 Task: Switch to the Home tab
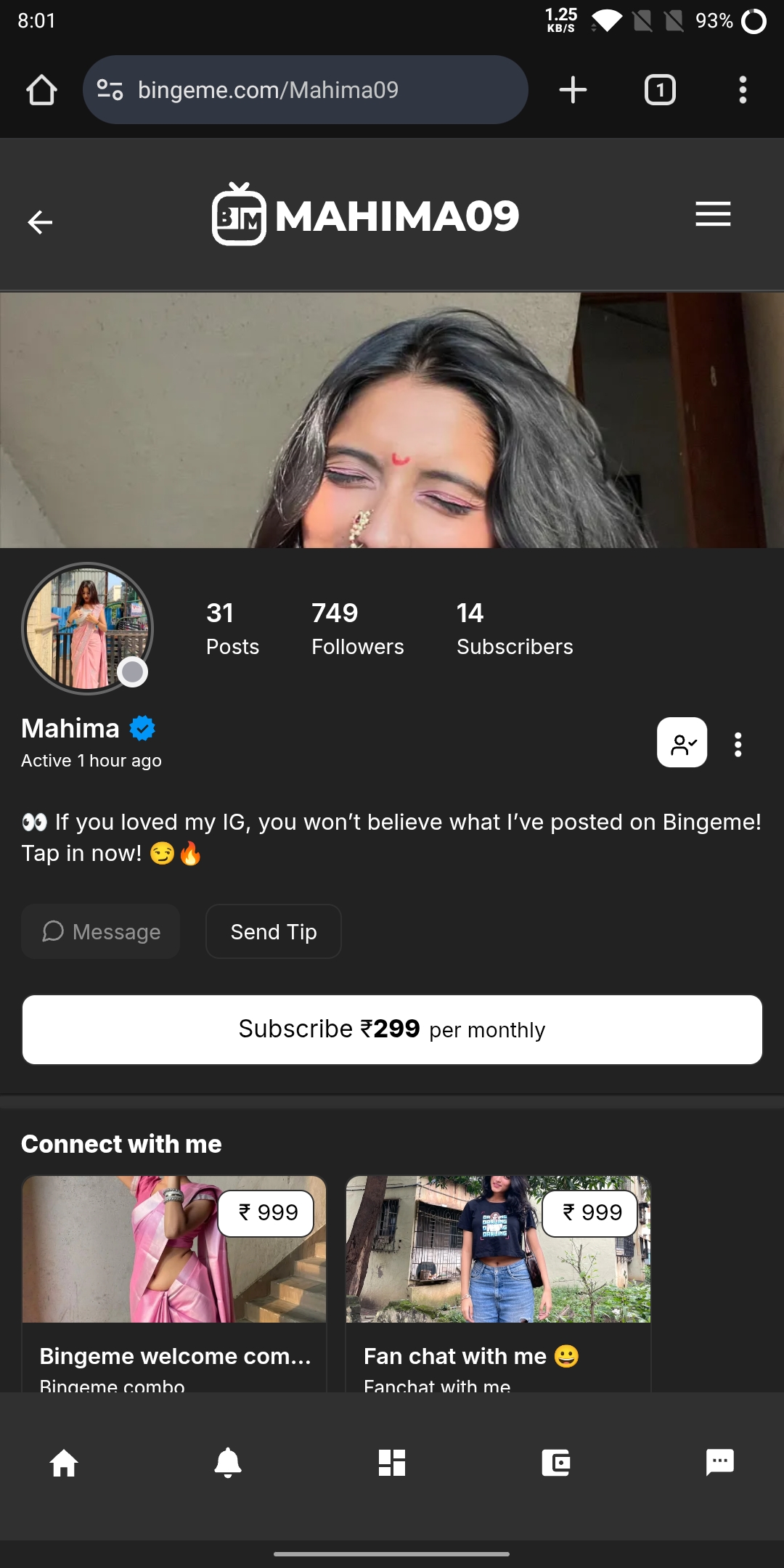pyautogui.click(x=64, y=1463)
